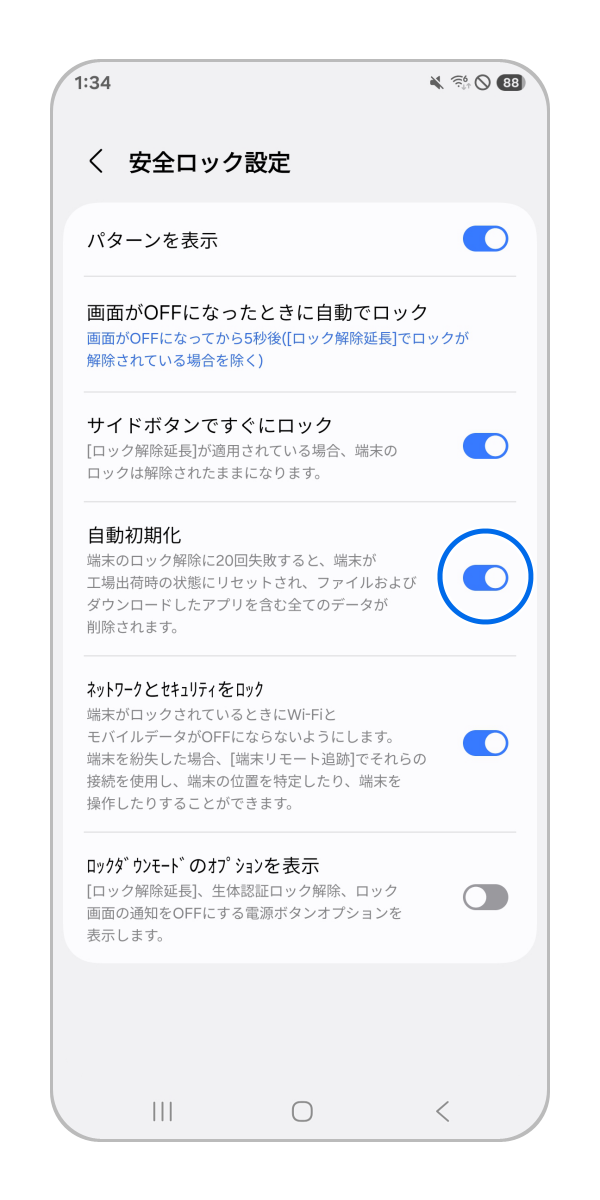Enable ロックダウンモードのオプションを表示 switch

tap(485, 897)
